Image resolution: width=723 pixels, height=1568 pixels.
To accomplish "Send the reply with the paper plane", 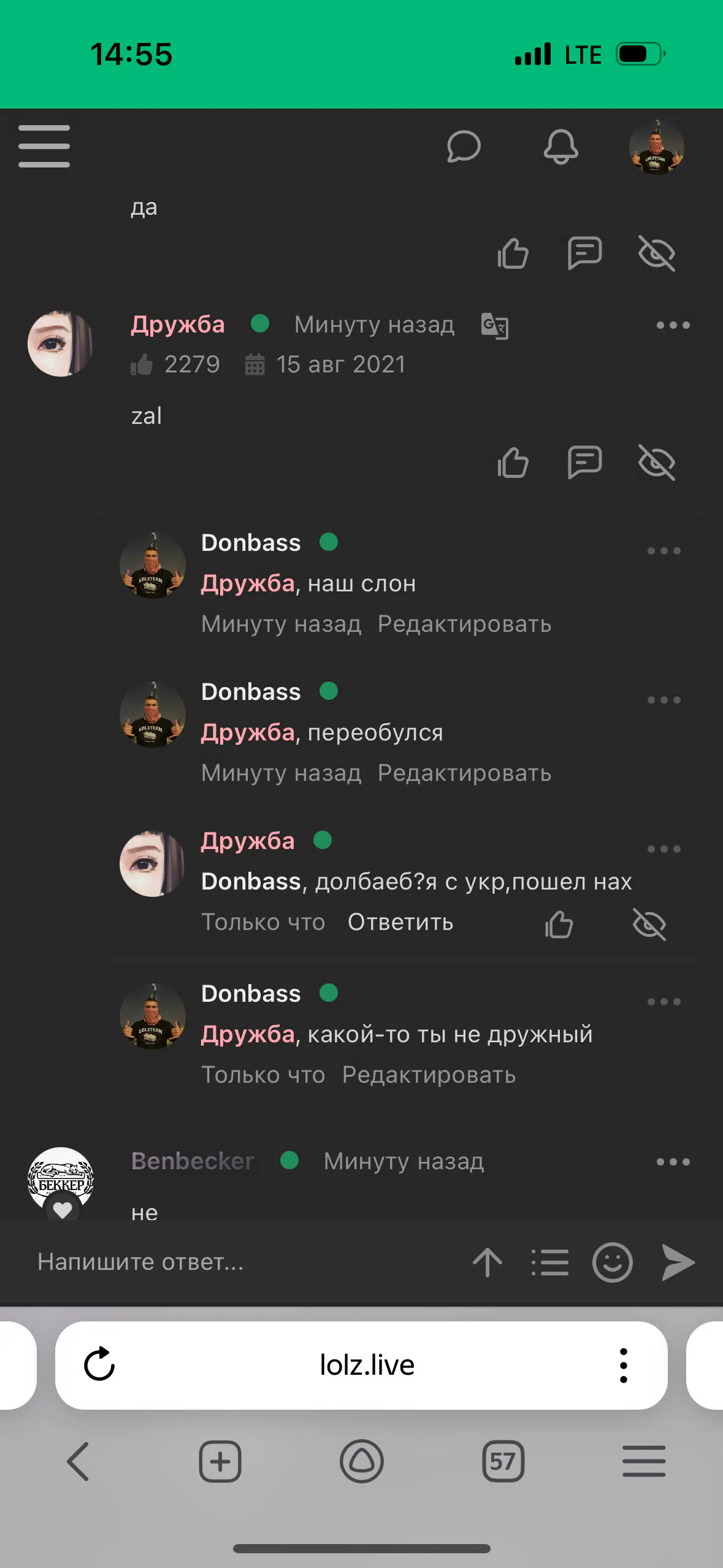I will pos(678,1262).
